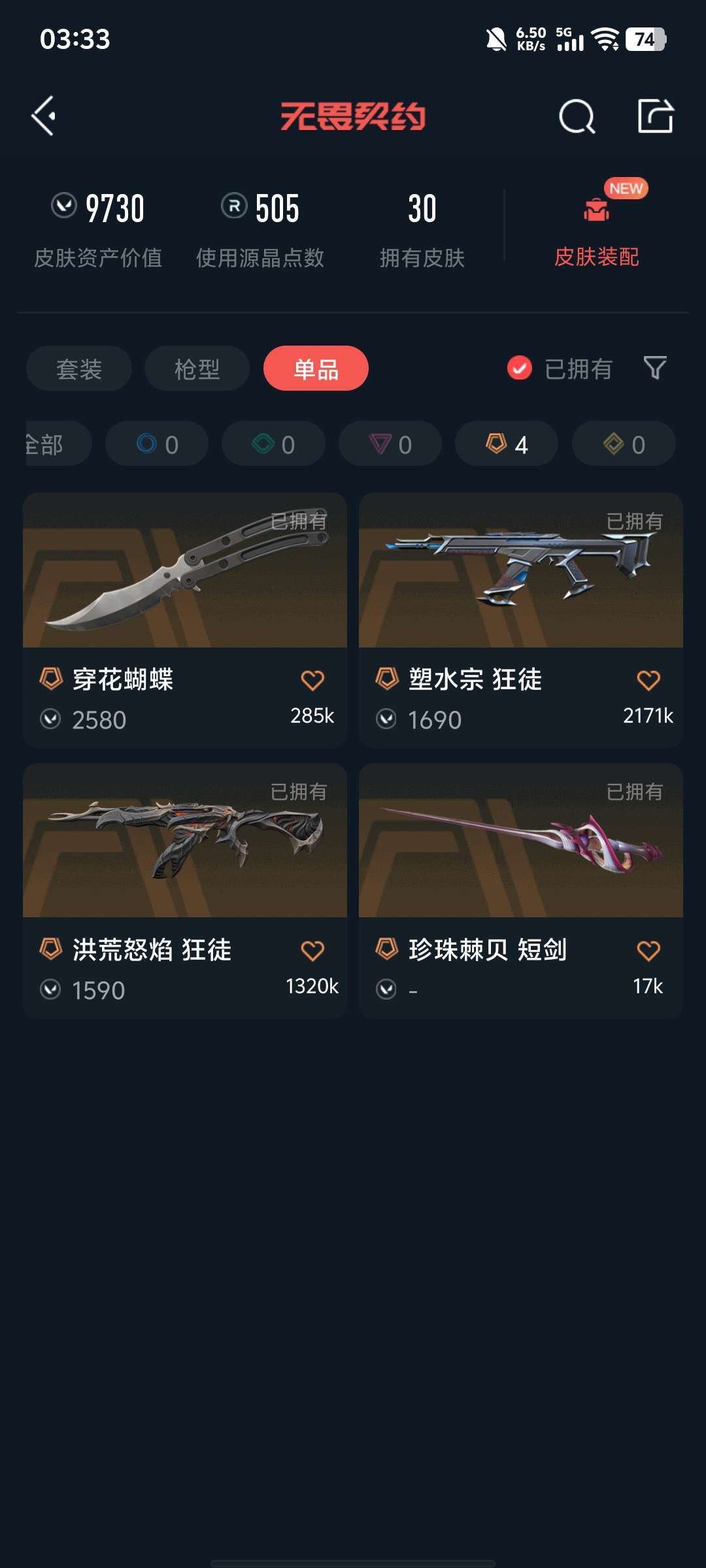Open the filter funnel options
Screen dimensions: 706x1568
tap(655, 368)
